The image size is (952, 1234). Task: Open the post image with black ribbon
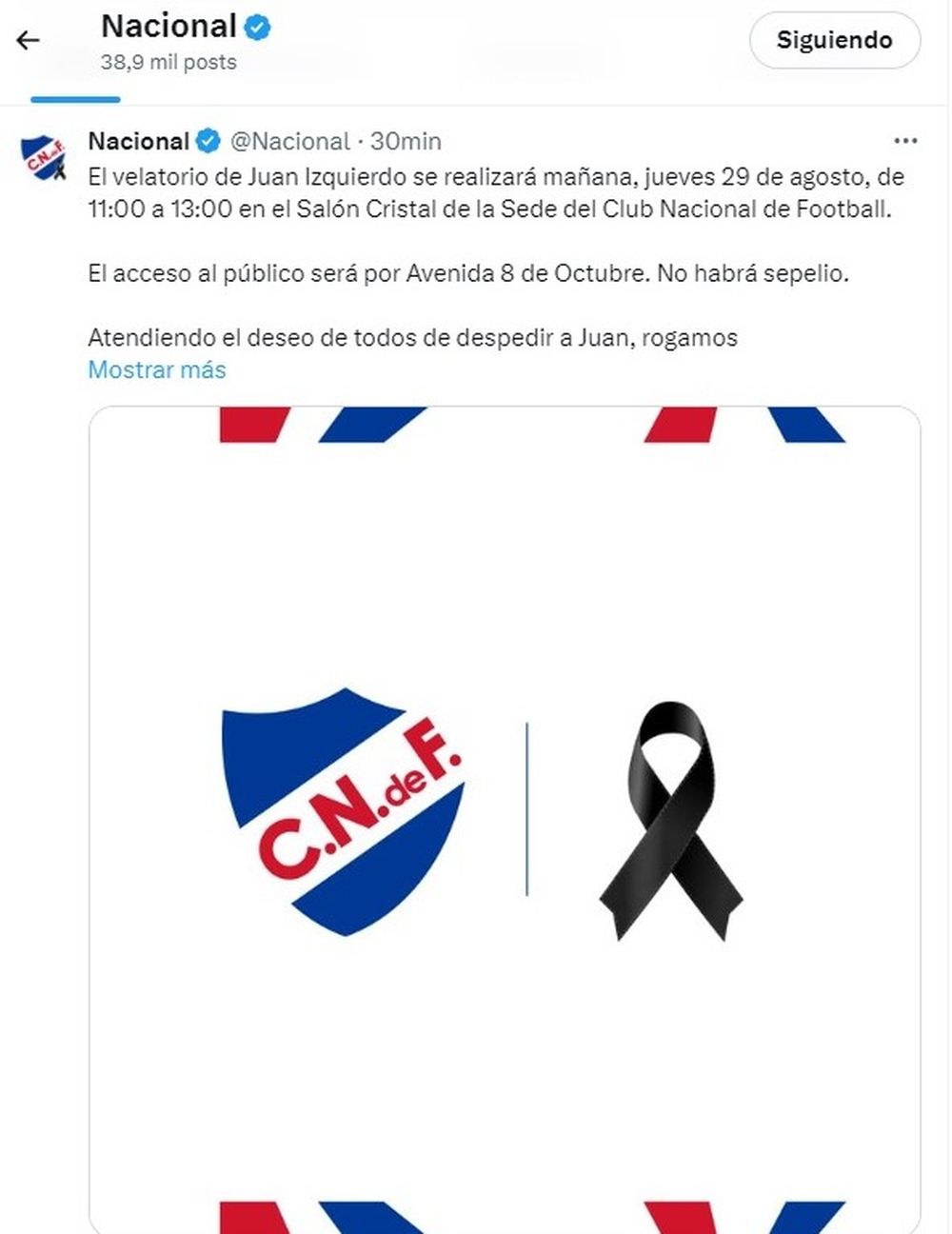[x=505, y=819]
